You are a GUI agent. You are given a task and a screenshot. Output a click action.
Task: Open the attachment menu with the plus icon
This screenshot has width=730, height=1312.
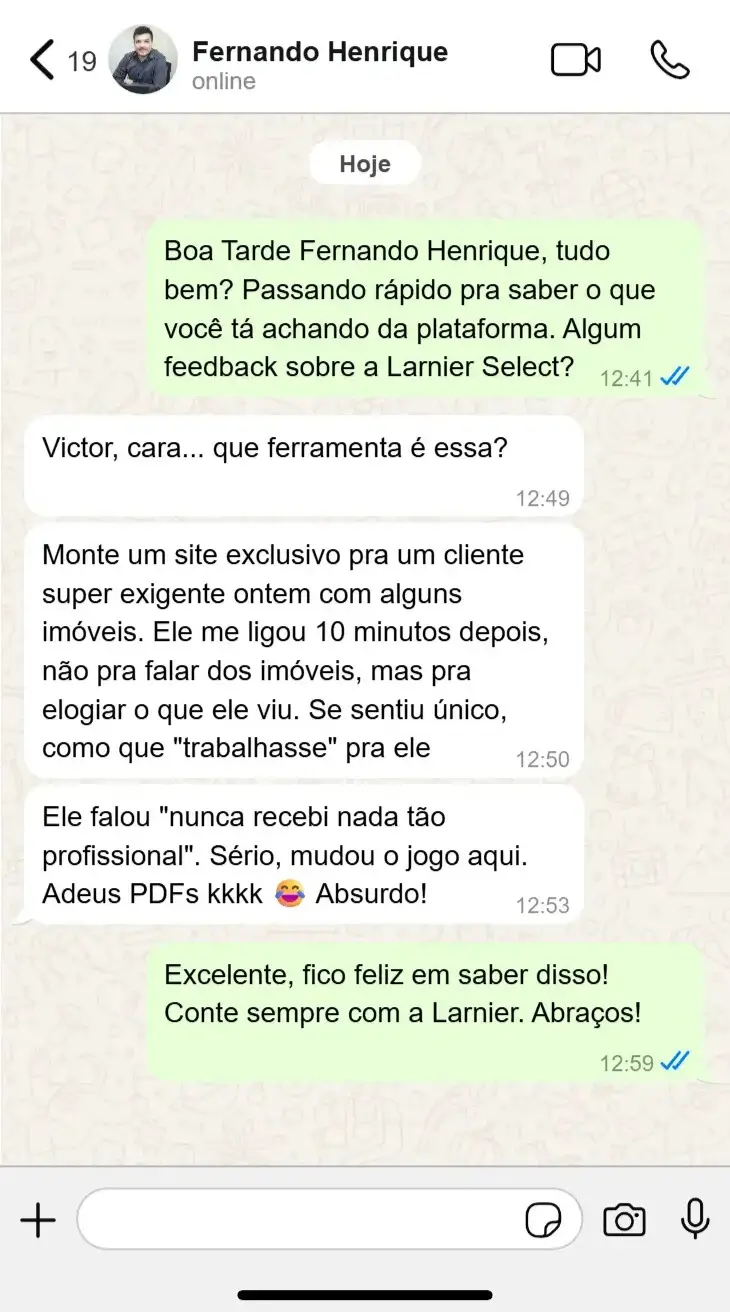coord(38,1220)
